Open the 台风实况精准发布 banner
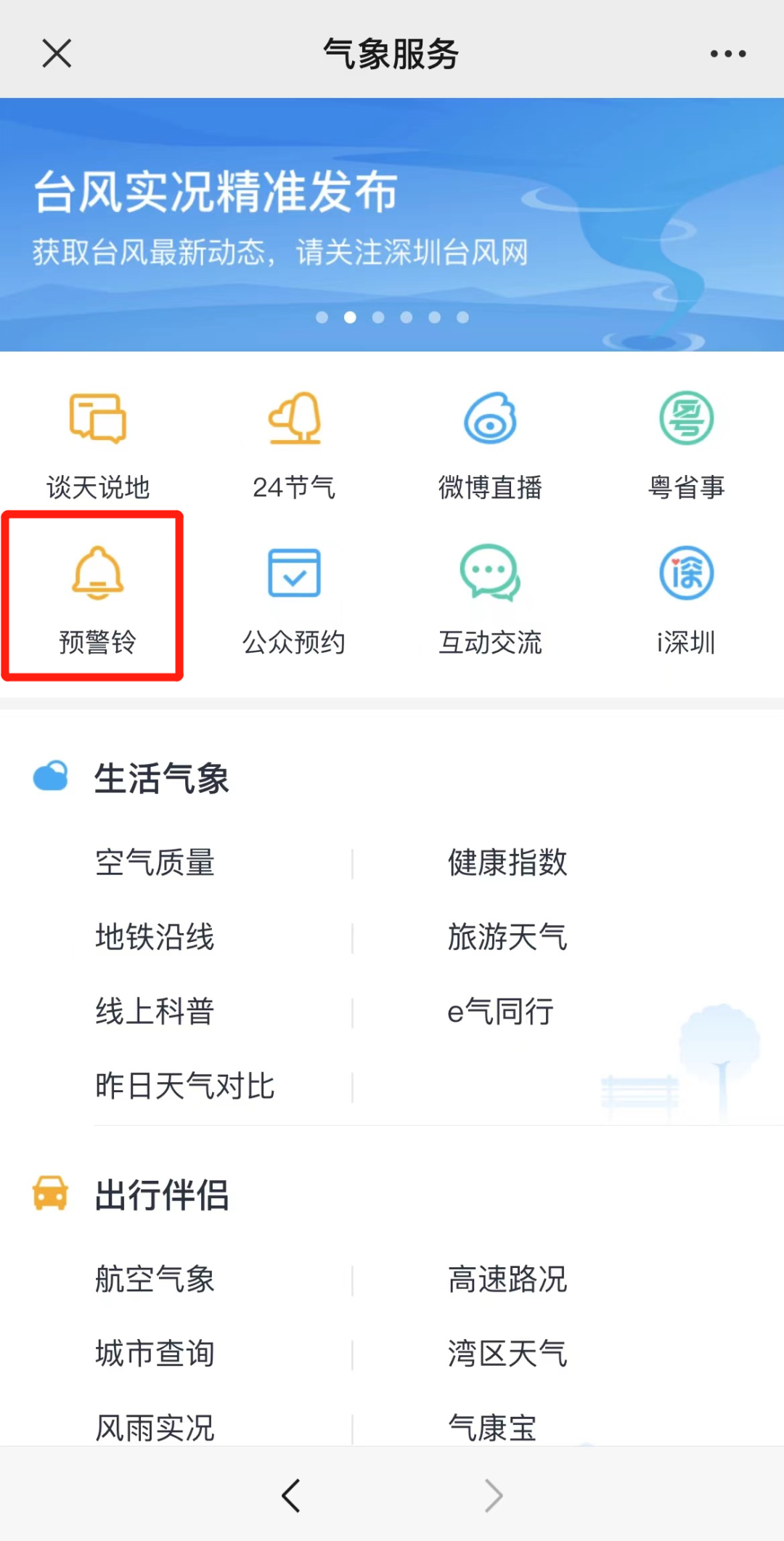The image size is (784, 1541). click(392, 224)
